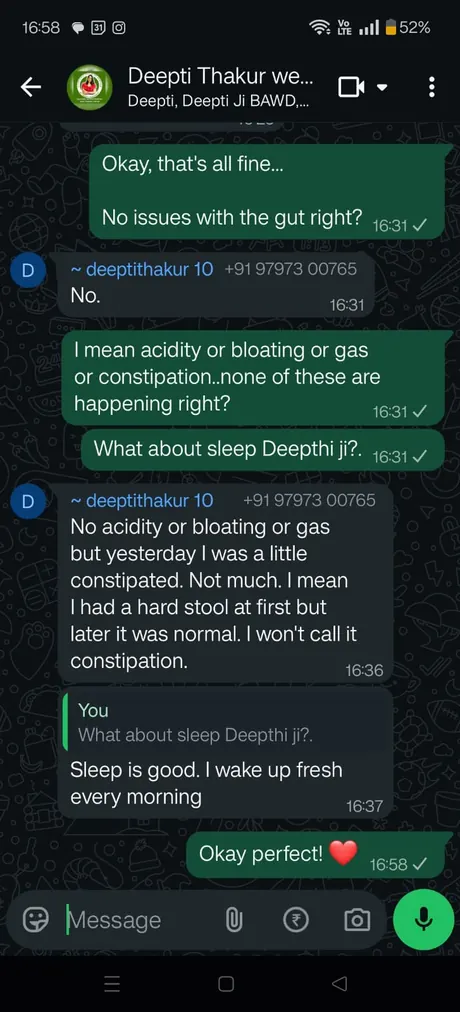Open the three-dot overflow menu
The width and height of the screenshot is (460, 1012).
point(432,87)
